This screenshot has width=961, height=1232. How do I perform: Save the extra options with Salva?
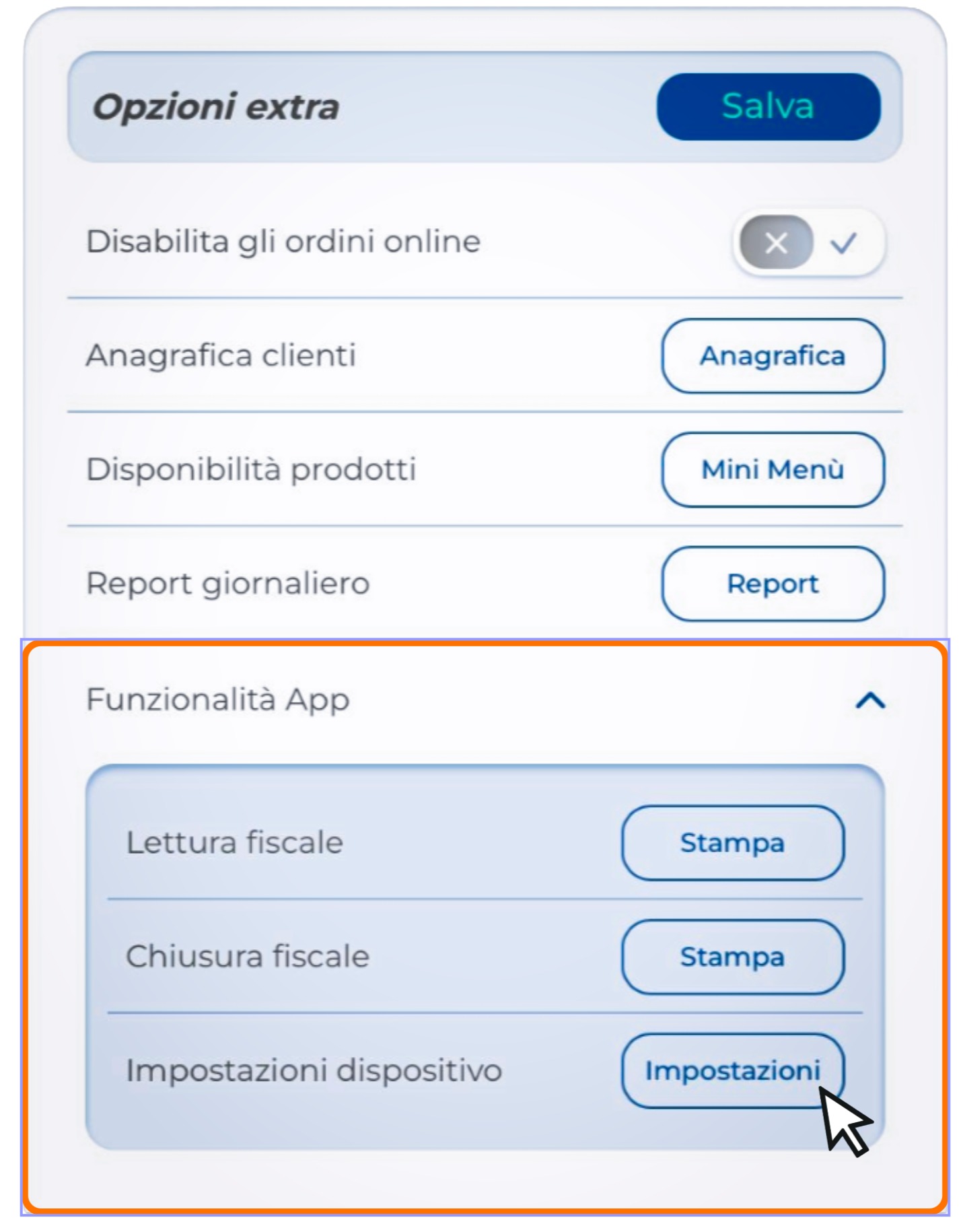(x=768, y=106)
